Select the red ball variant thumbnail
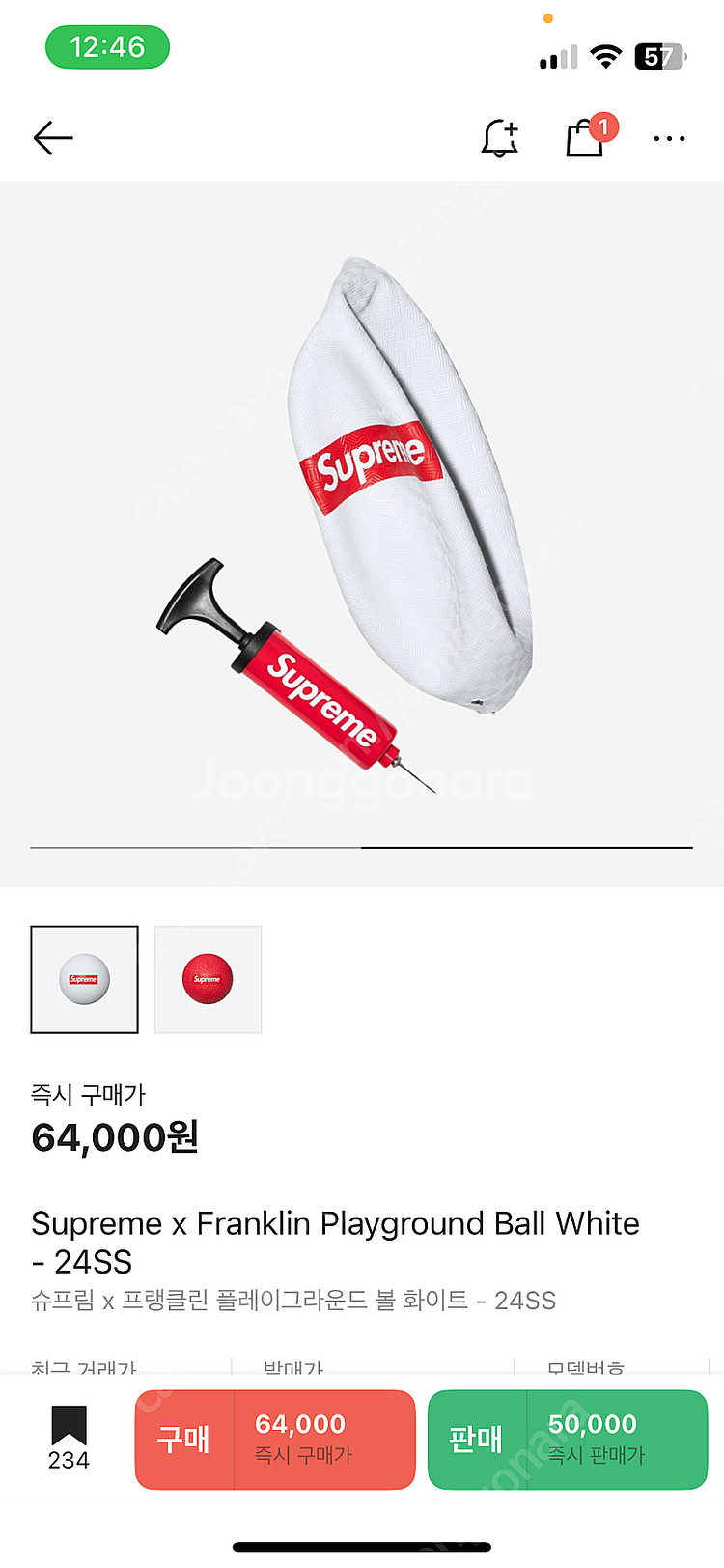The width and height of the screenshot is (724, 1568). pyautogui.click(x=208, y=979)
